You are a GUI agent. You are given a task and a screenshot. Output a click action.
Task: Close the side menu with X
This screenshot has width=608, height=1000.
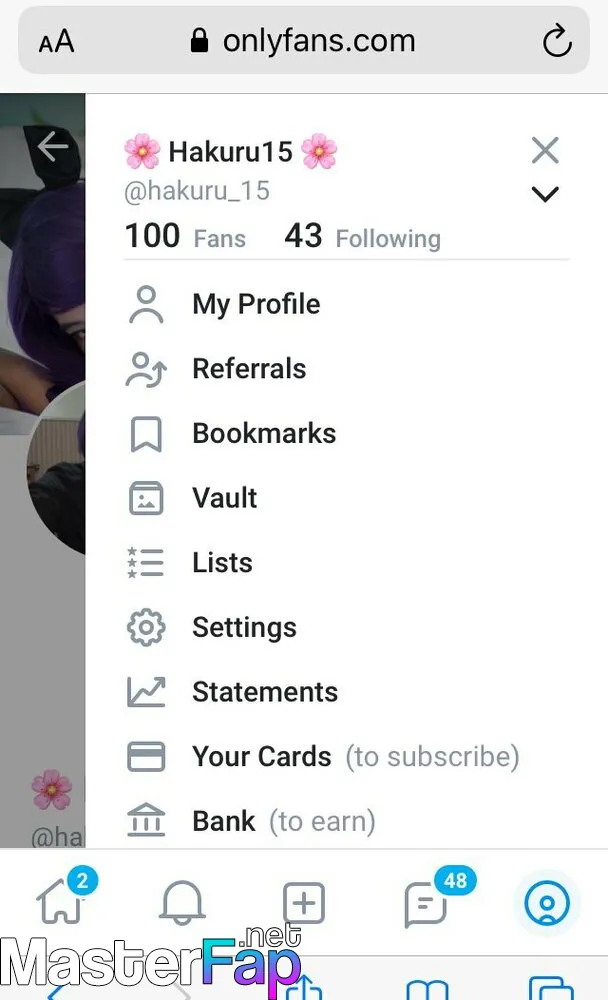(x=545, y=151)
